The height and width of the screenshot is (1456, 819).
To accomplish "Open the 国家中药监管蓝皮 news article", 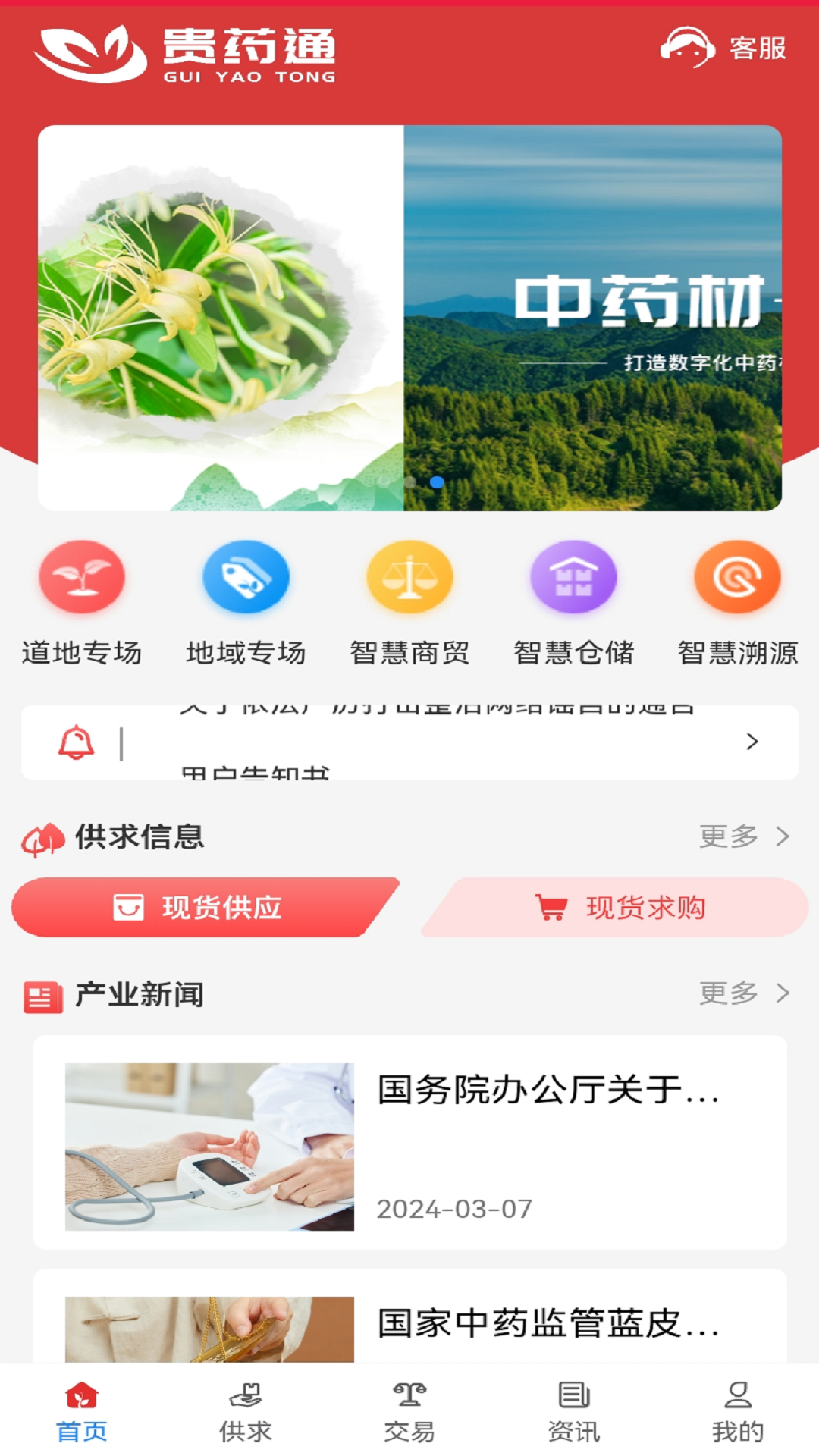I will [x=409, y=1323].
